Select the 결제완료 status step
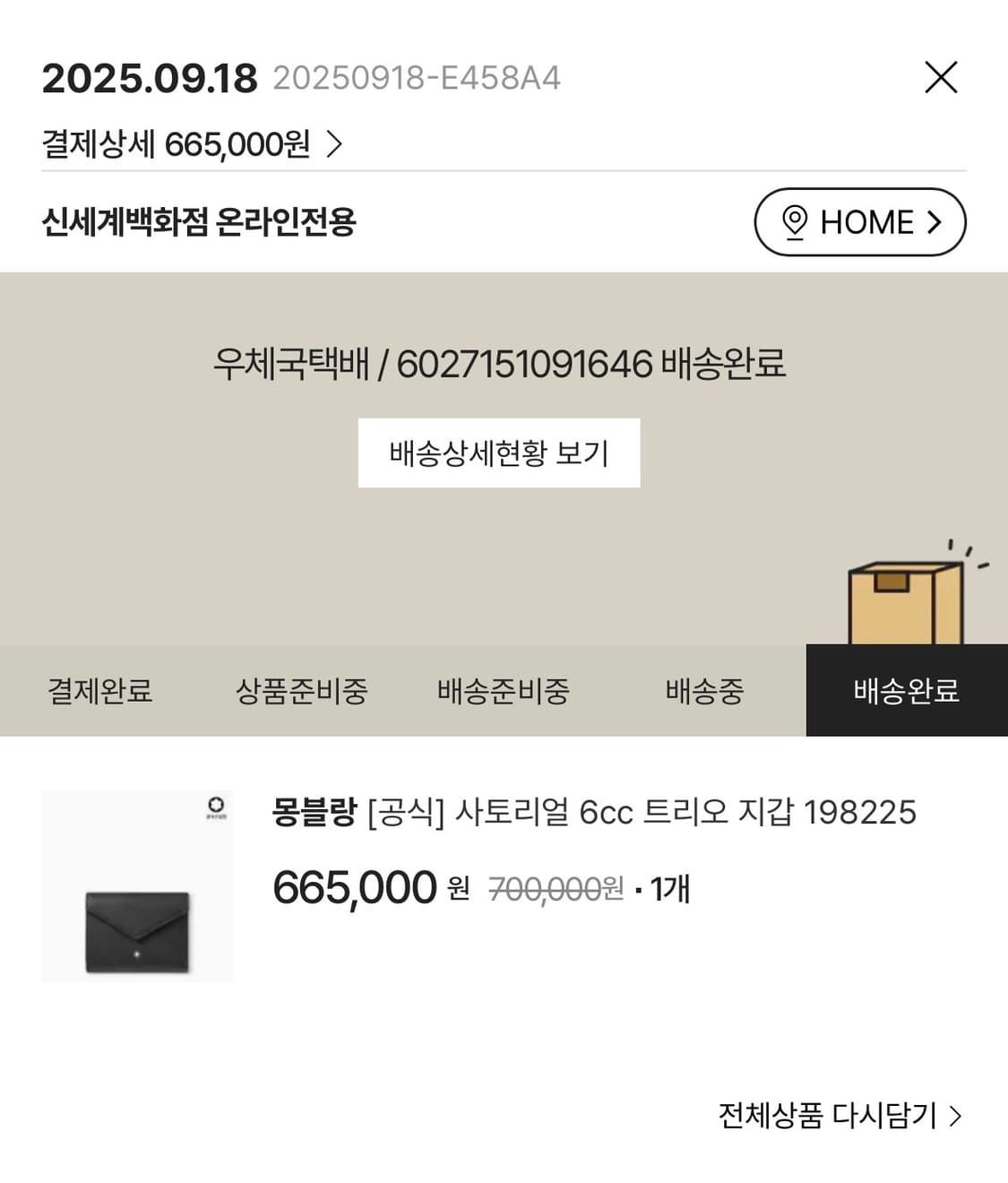Screen dimensions: 1008x1183 tap(99, 691)
